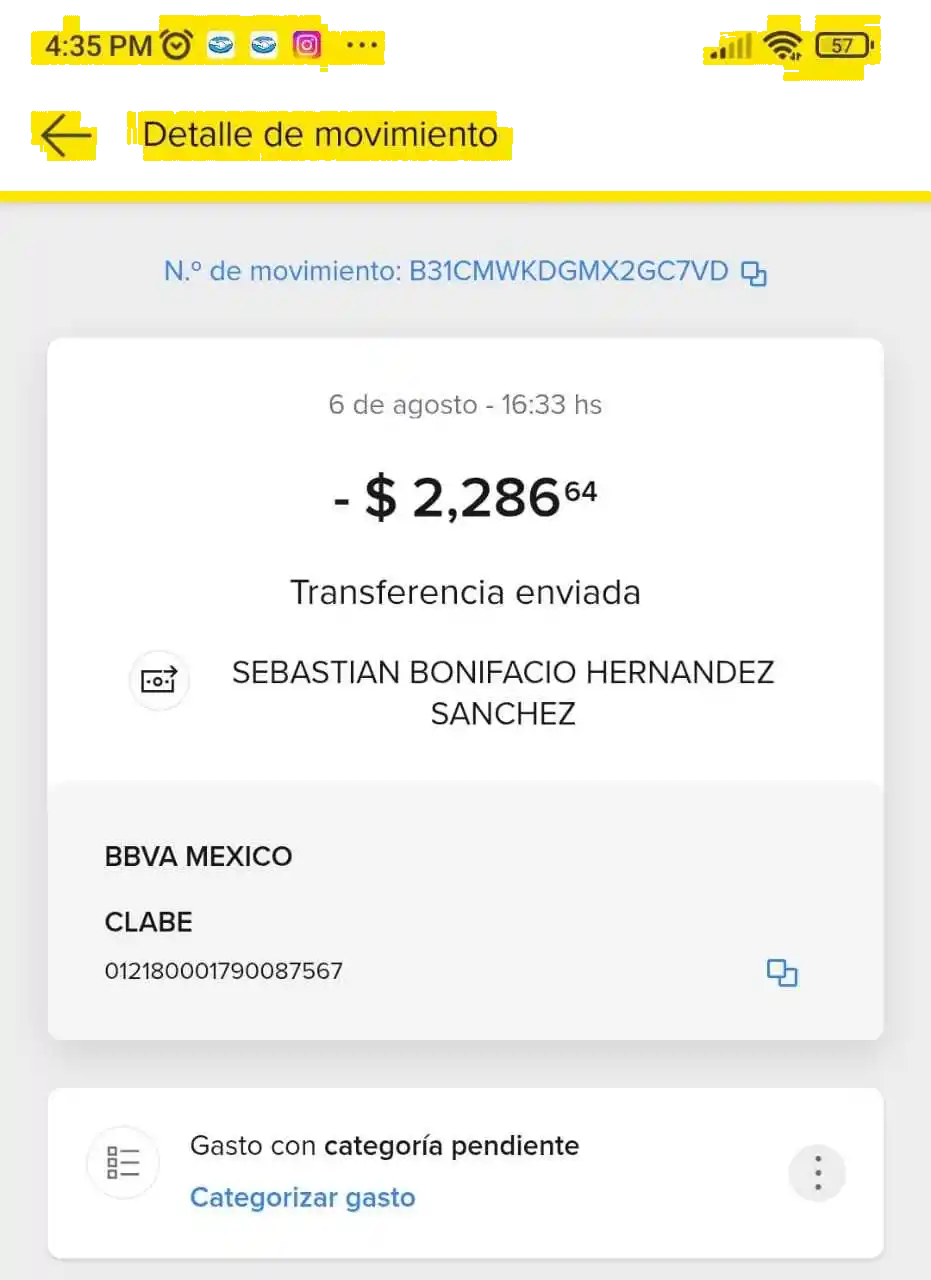This screenshot has height=1280, width=931.
Task: Go back from Detalle de movimiento
Action: [x=66, y=135]
